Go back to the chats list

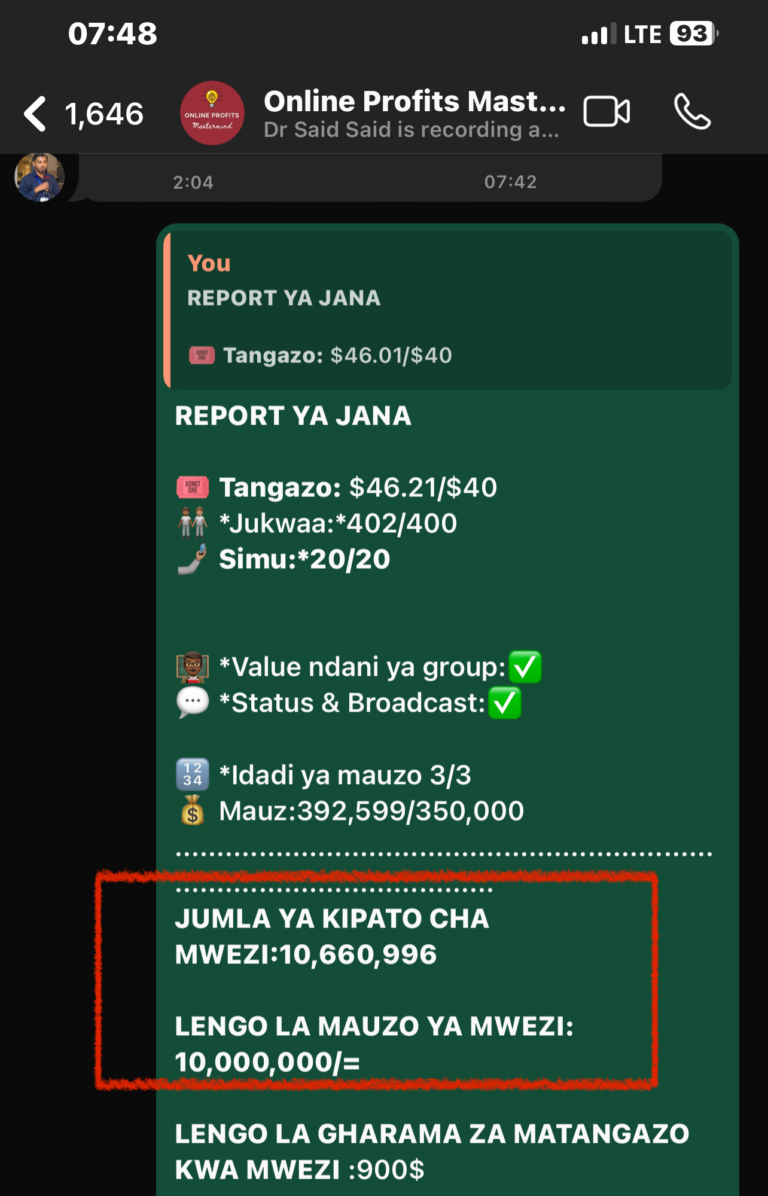pos(36,114)
